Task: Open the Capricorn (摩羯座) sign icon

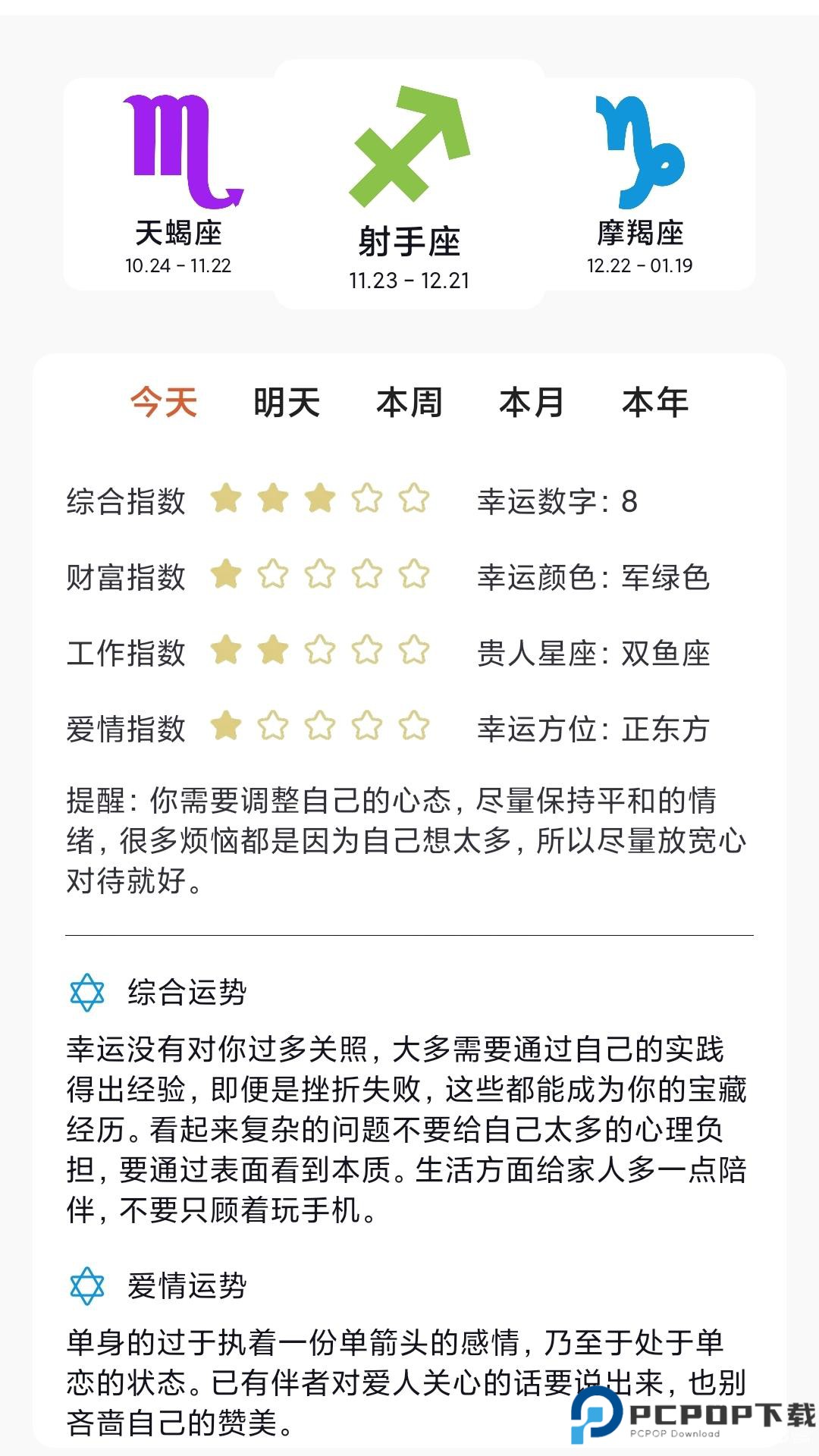Action: (x=641, y=148)
